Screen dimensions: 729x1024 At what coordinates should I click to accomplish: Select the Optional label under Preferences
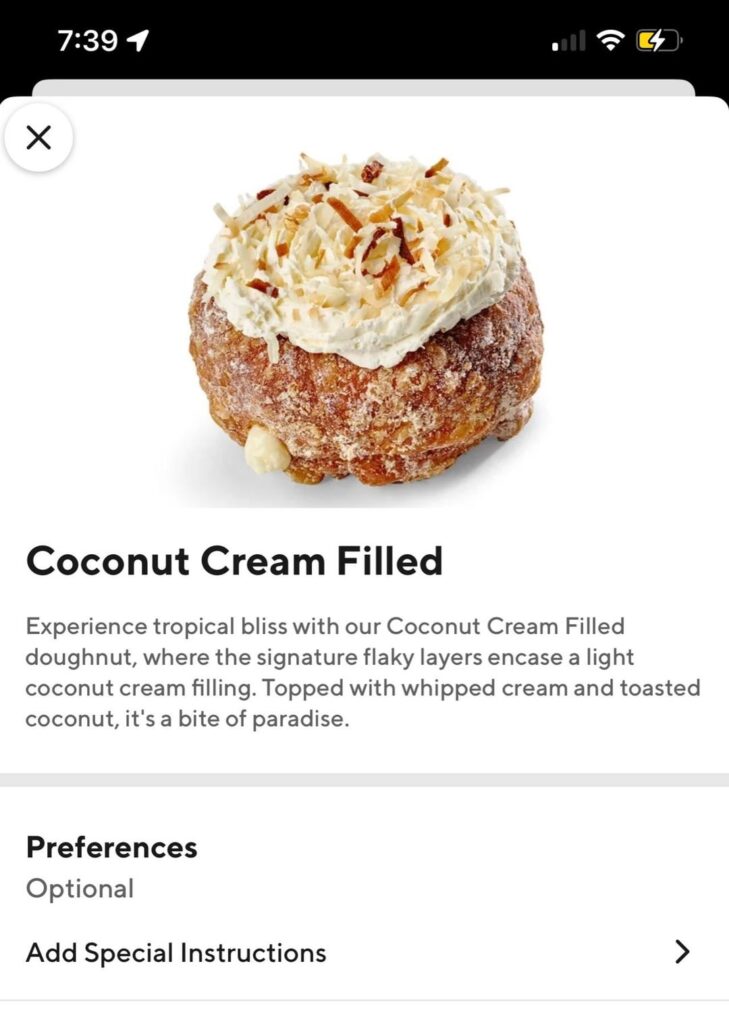pyautogui.click(x=80, y=888)
